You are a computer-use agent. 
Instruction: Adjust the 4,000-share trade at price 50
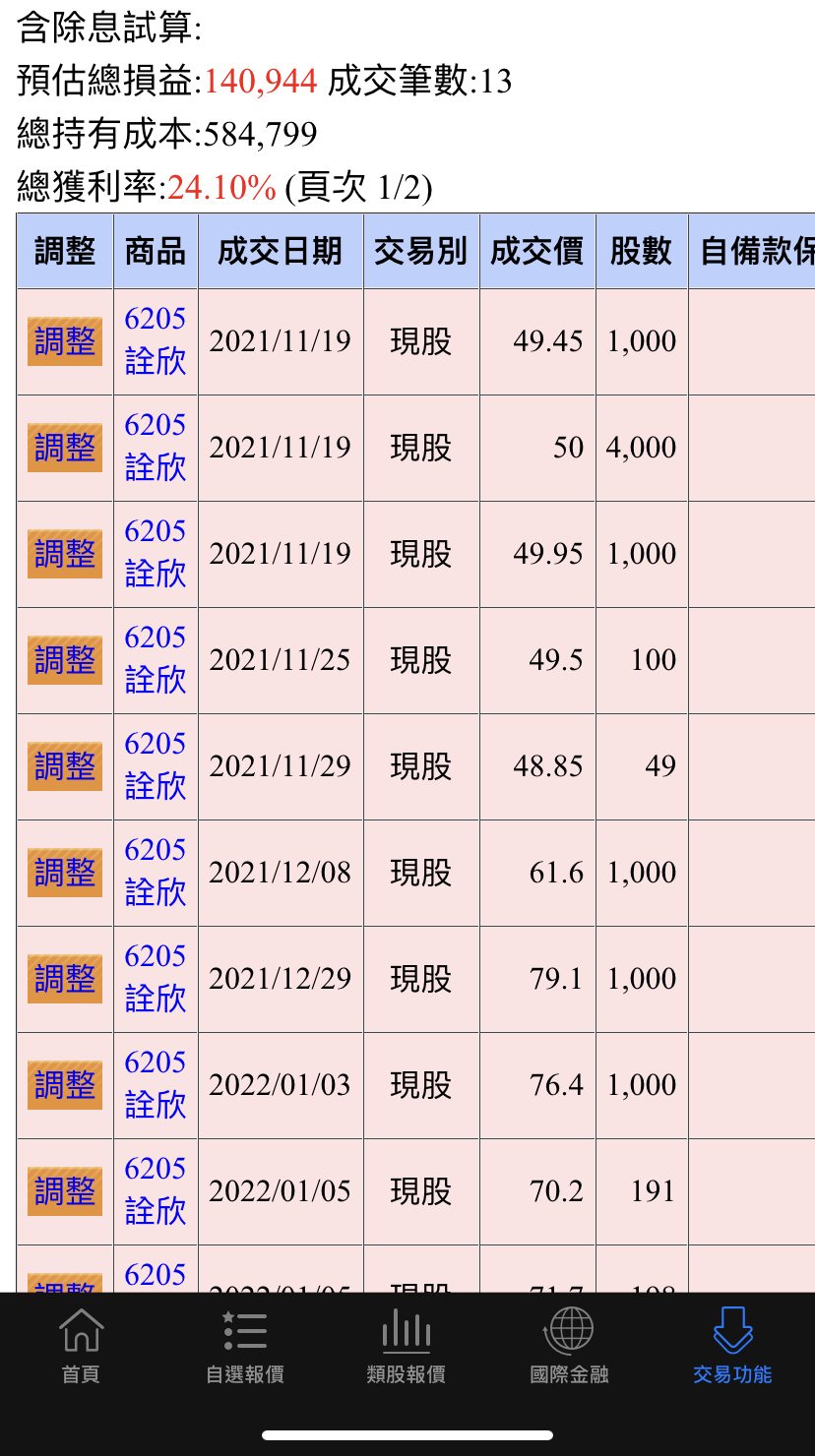point(65,448)
